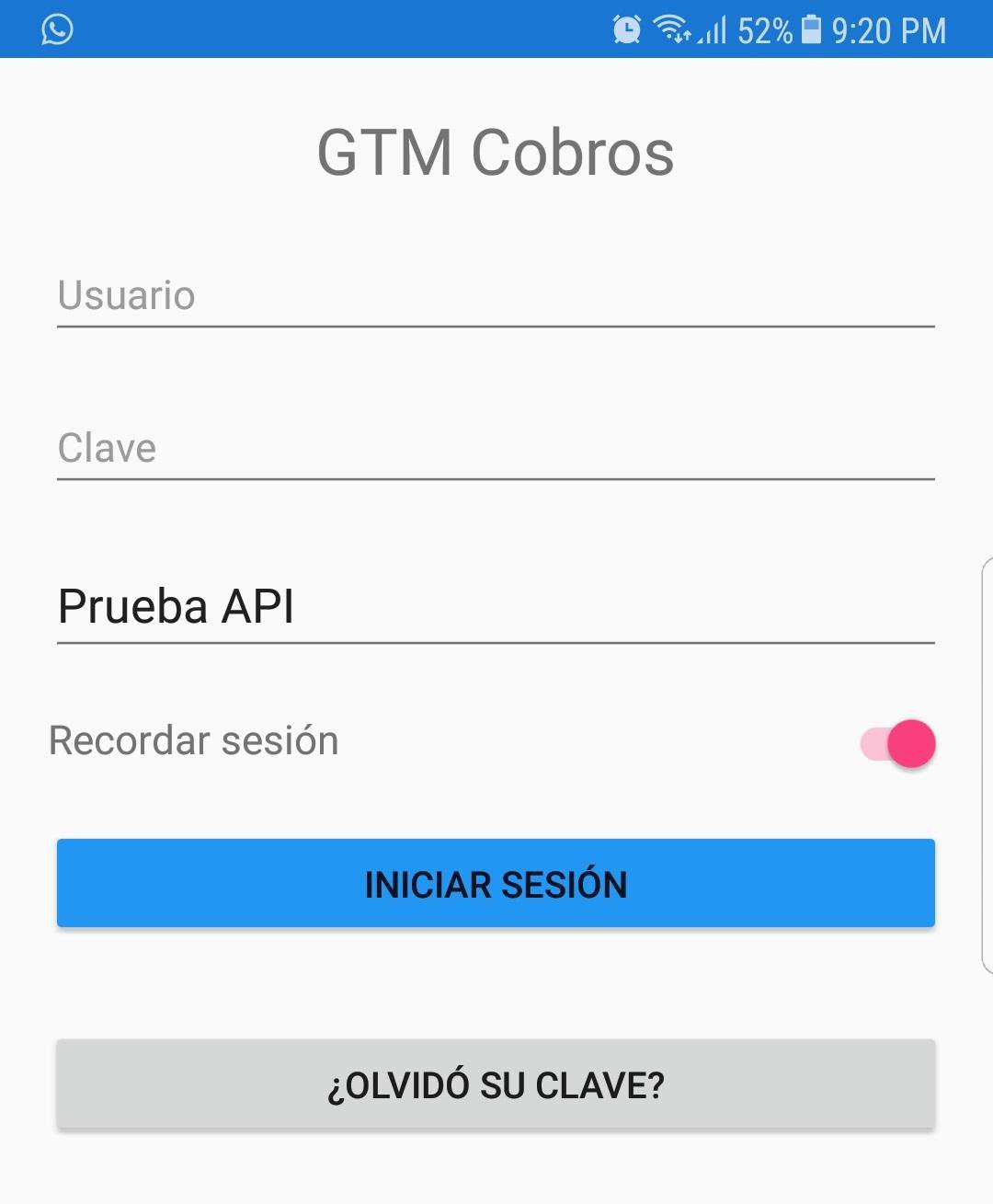Tap the Wi-Fi signal icon
993x1204 pixels.
click(x=671, y=30)
